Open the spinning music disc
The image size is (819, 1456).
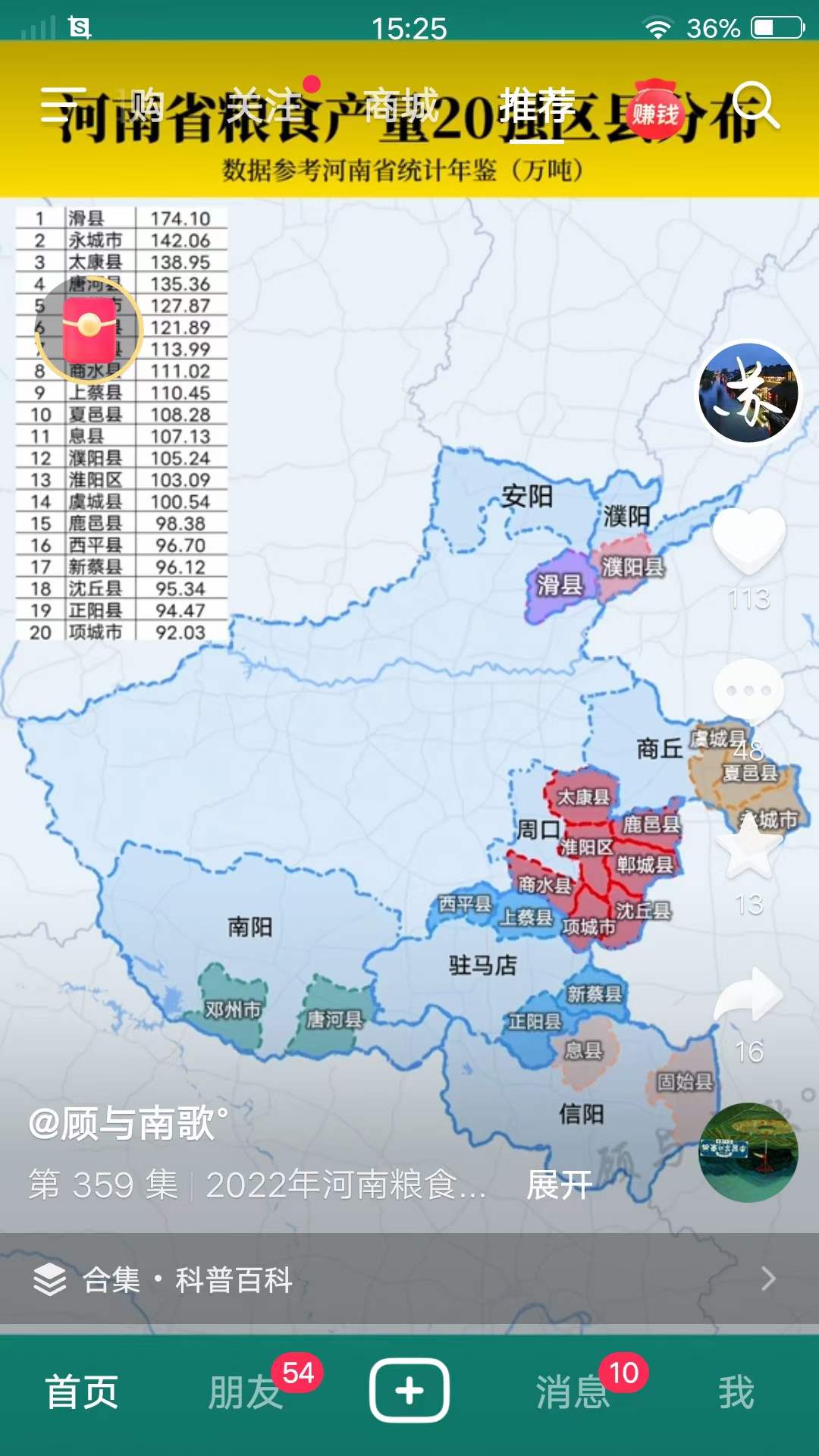pos(748,1151)
